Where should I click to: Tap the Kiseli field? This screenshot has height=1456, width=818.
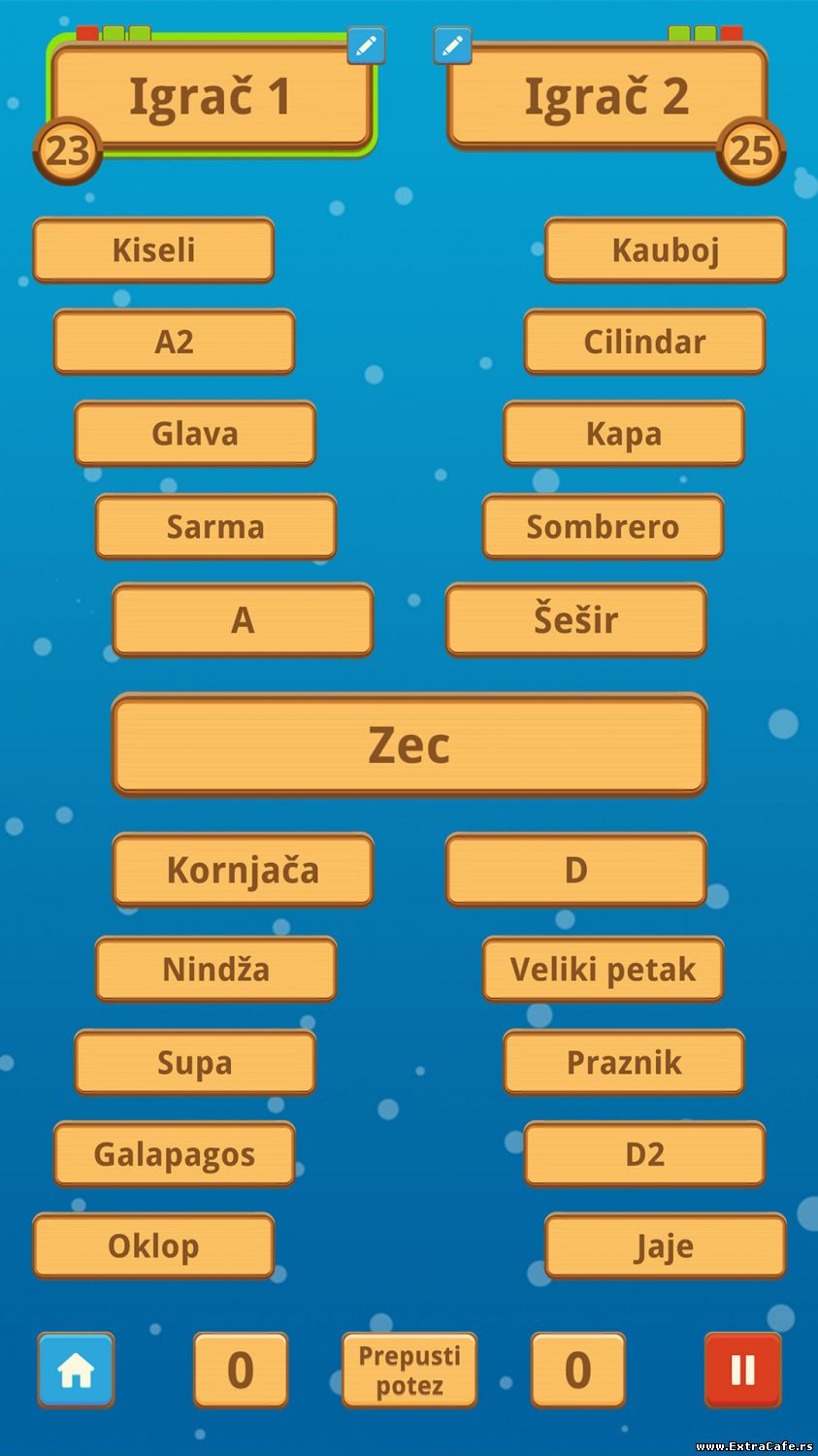[x=153, y=249]
